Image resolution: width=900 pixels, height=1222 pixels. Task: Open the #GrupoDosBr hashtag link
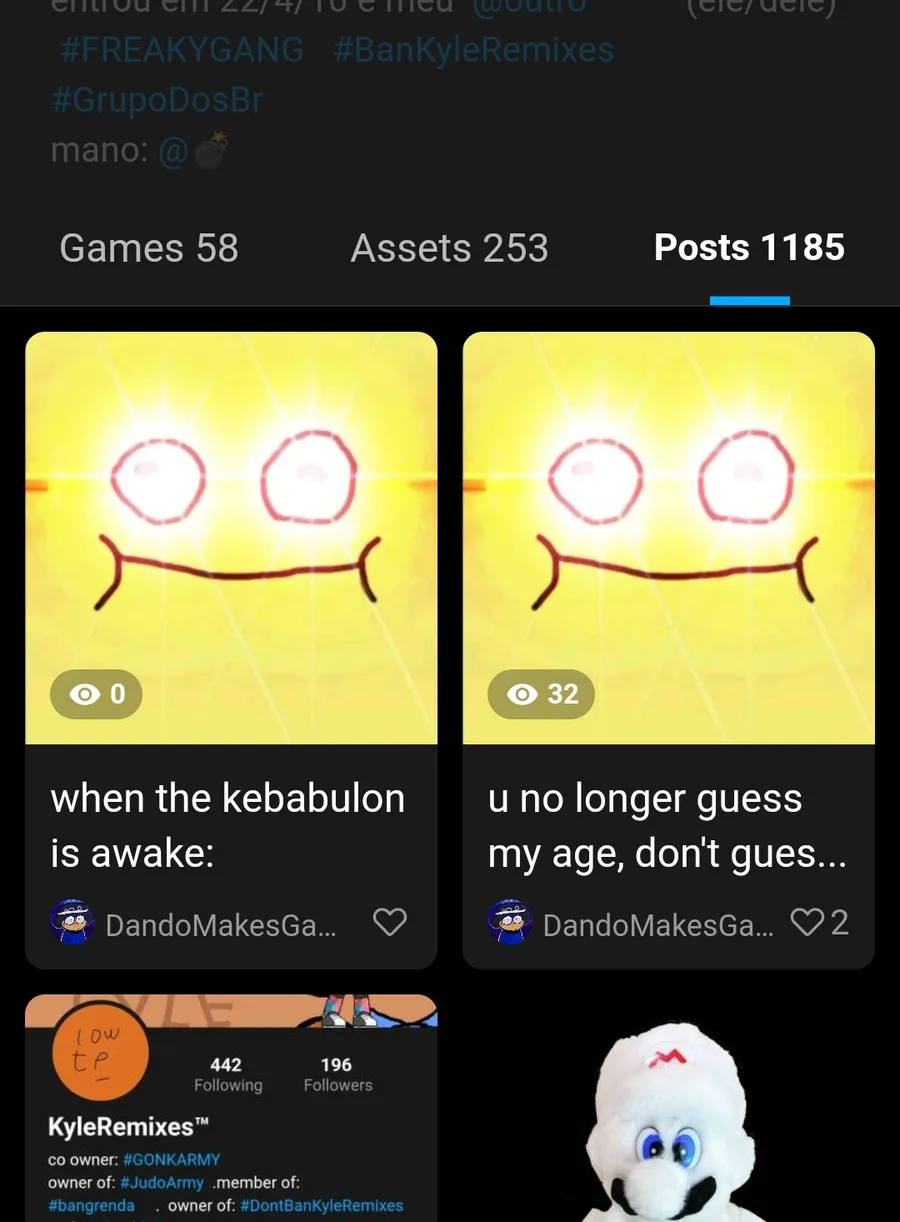[x=157, y=100]
